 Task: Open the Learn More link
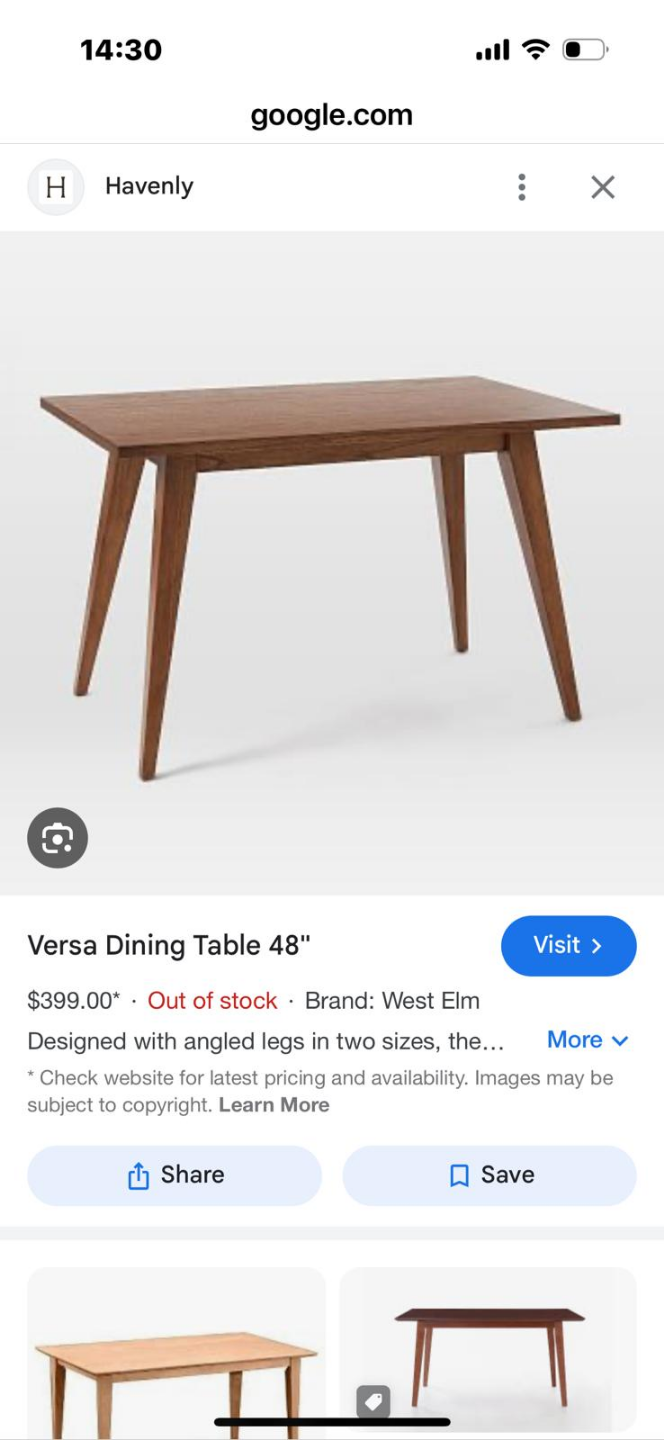pos(274,1105)
